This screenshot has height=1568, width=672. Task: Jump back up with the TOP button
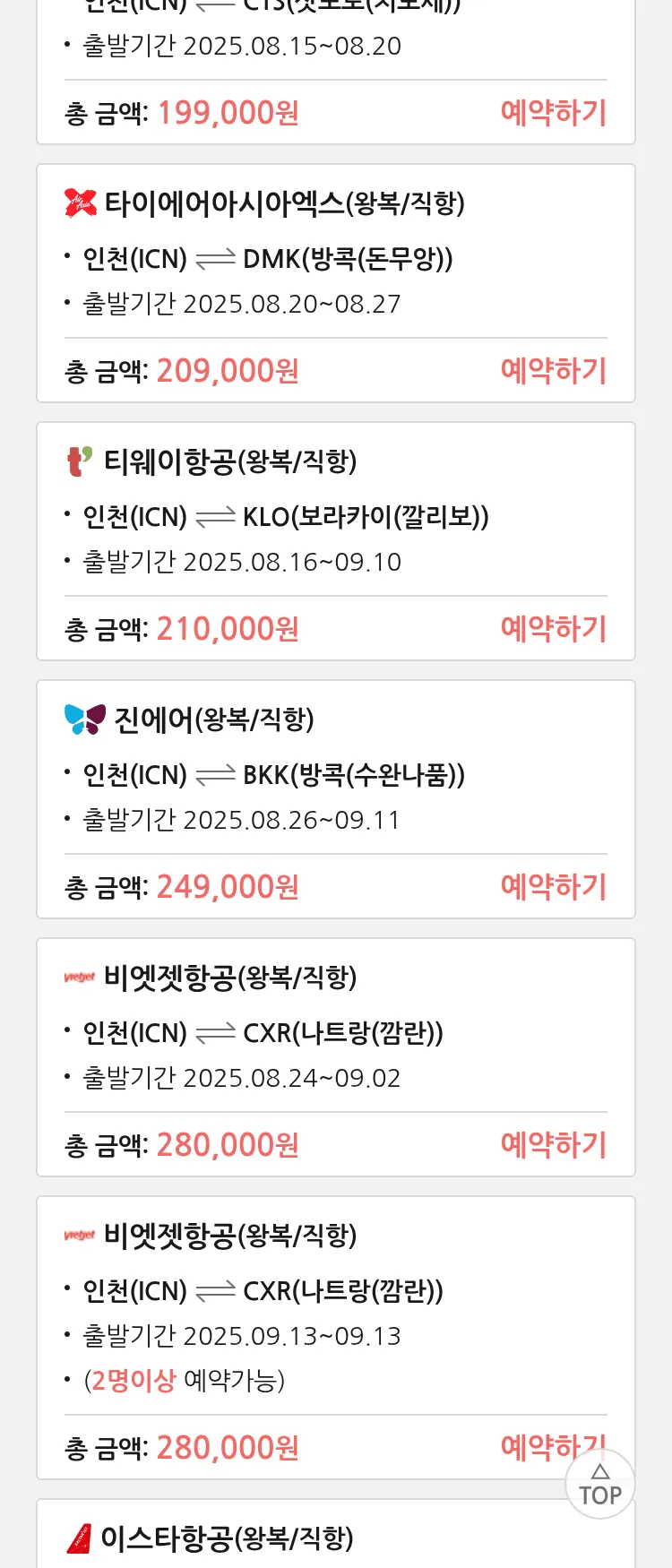pos(600,1486)
